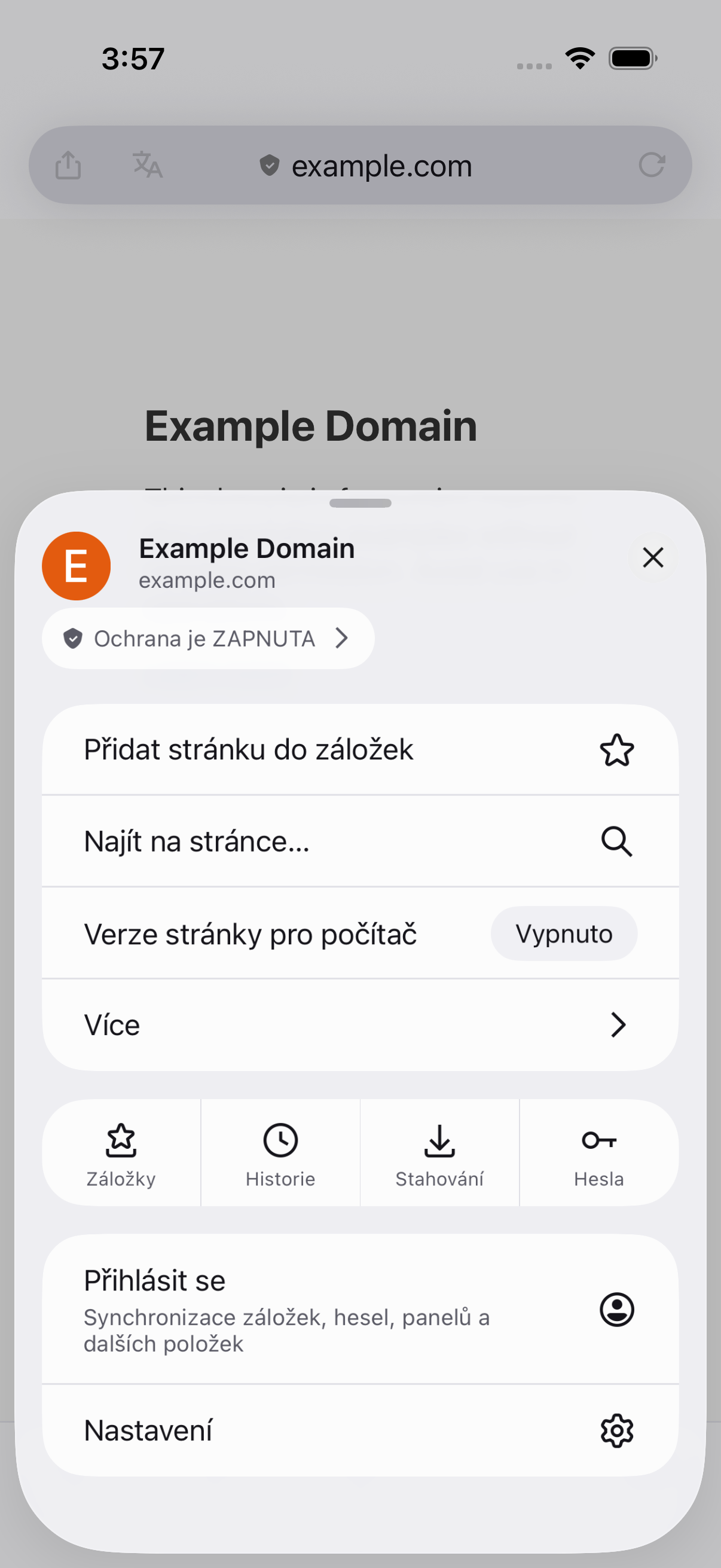Open tracking protection details (Ochrana je ZAPNUTA)

(x=208, y=639)
